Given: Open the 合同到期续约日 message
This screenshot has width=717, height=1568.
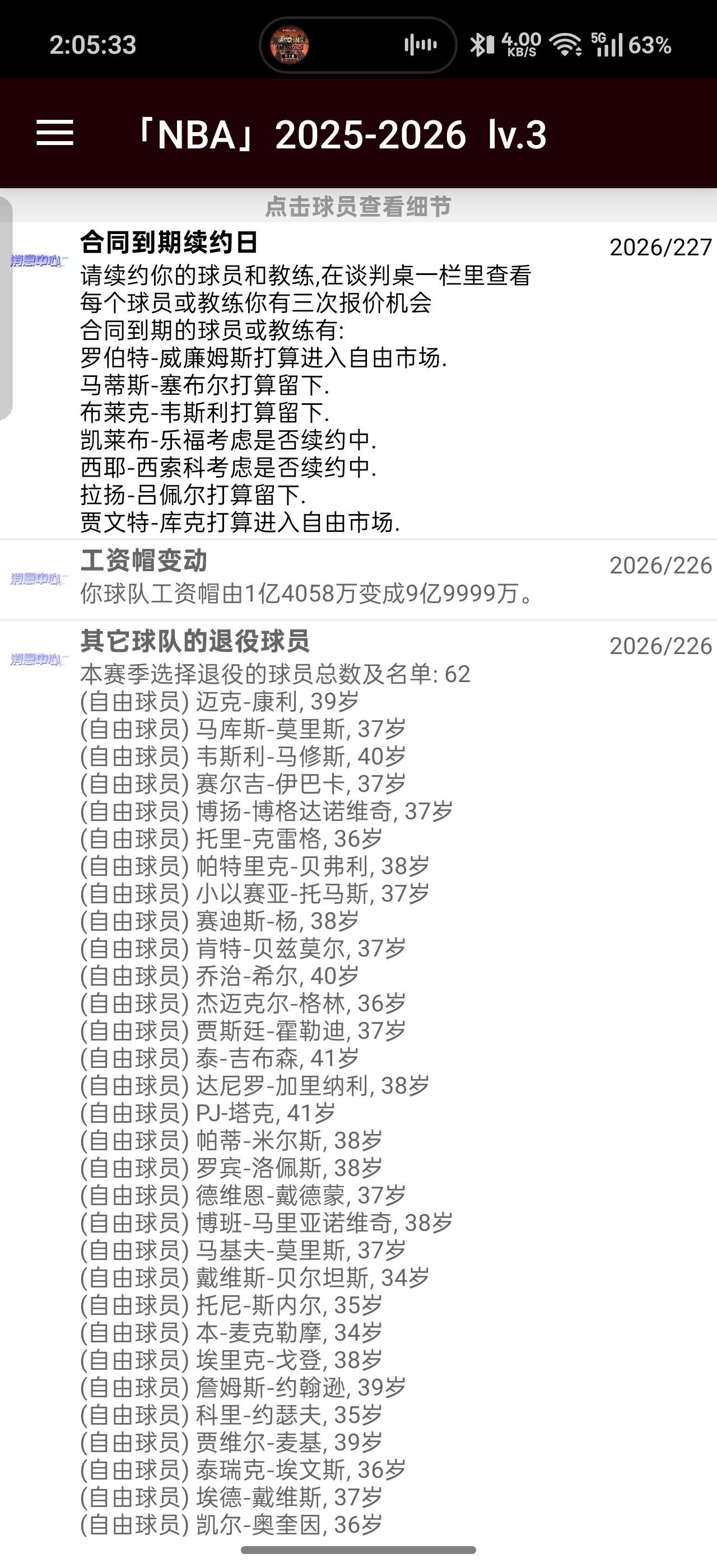Looking at the screenshot, I should [304, 377].
